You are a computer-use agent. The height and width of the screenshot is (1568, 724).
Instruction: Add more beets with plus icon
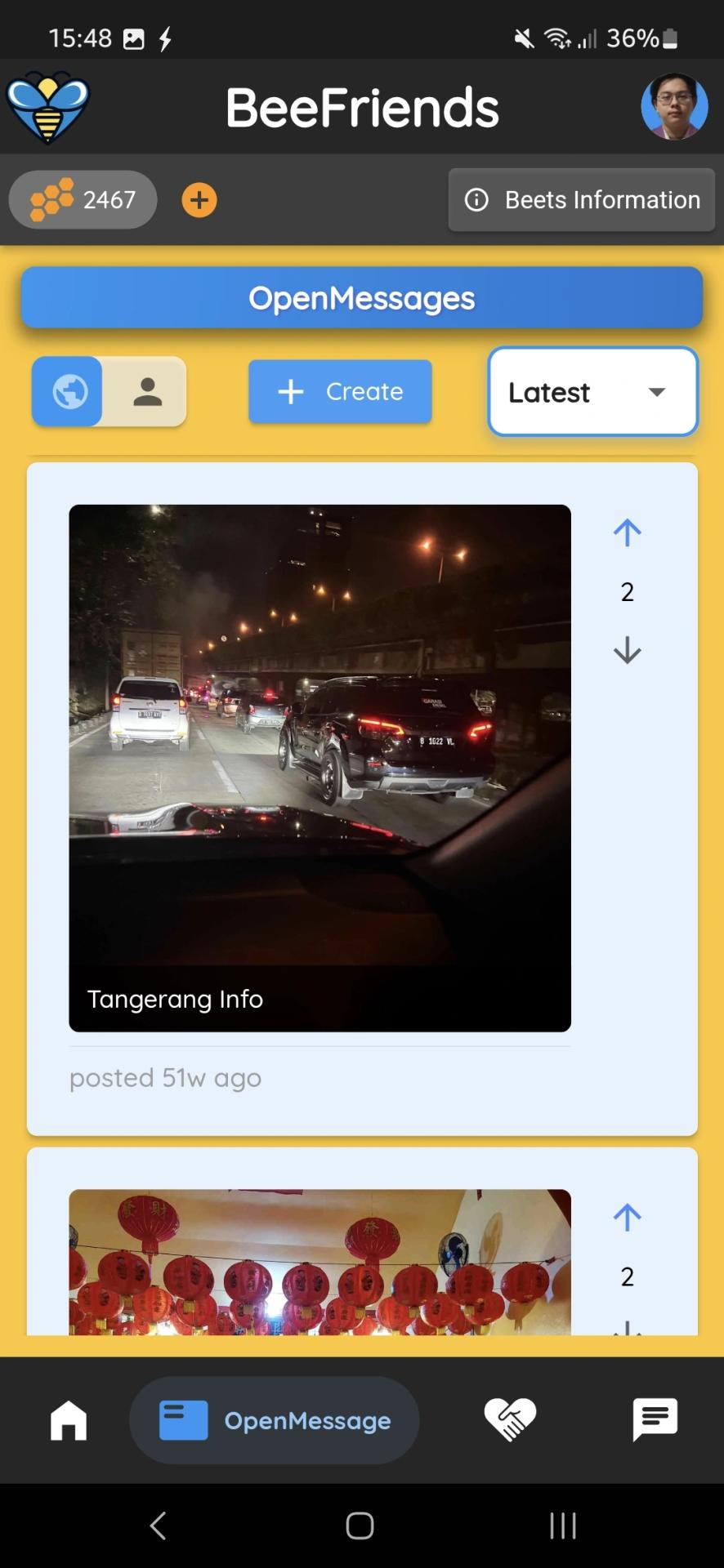coord(199,200)
